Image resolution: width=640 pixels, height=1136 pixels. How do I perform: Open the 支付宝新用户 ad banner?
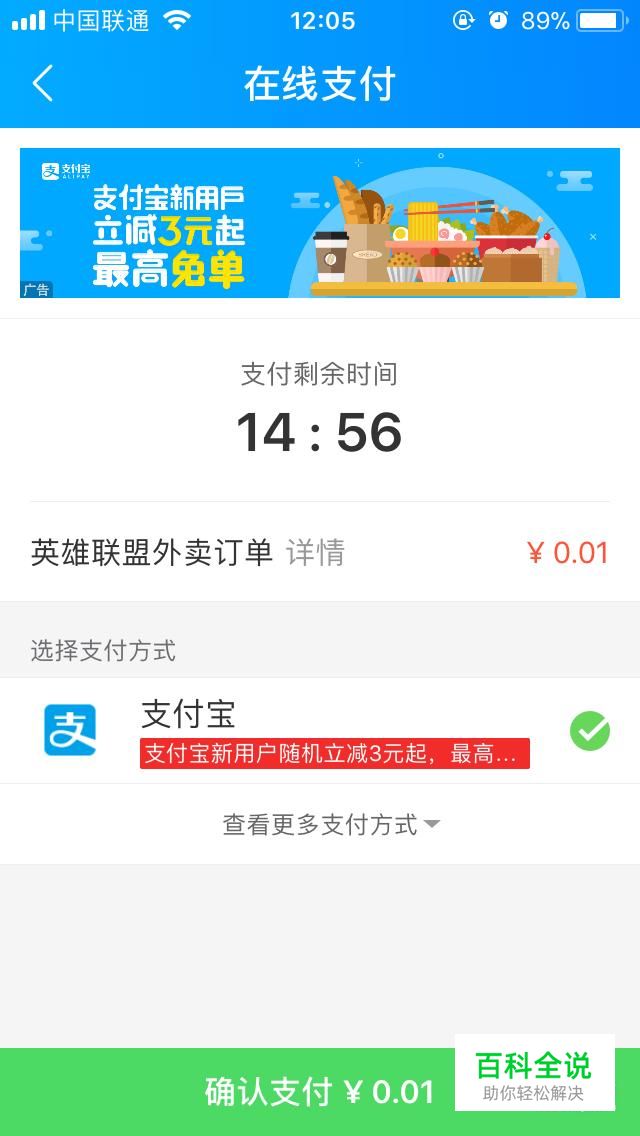320,222
